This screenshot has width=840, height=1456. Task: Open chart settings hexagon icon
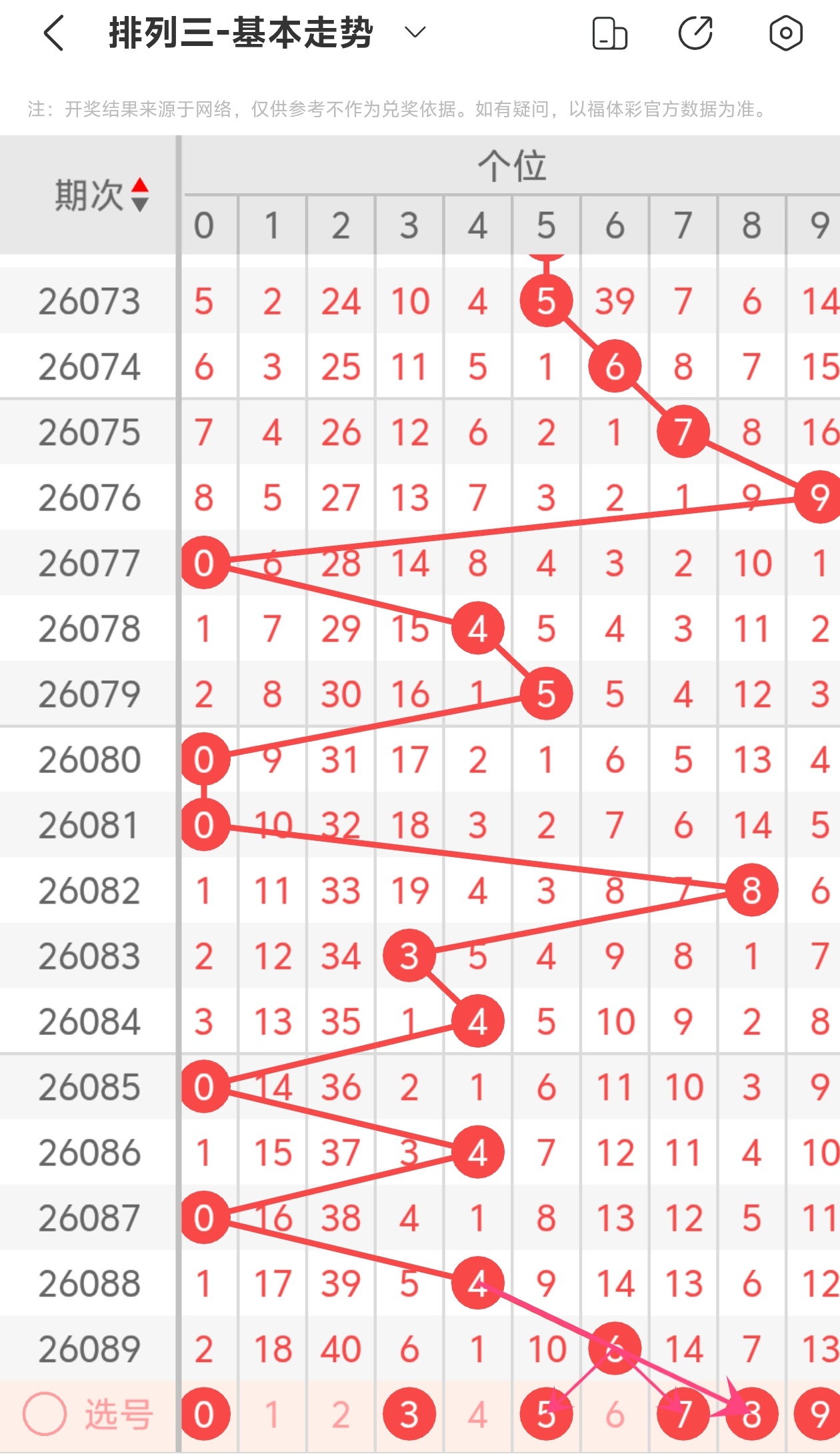click(785, 33)
